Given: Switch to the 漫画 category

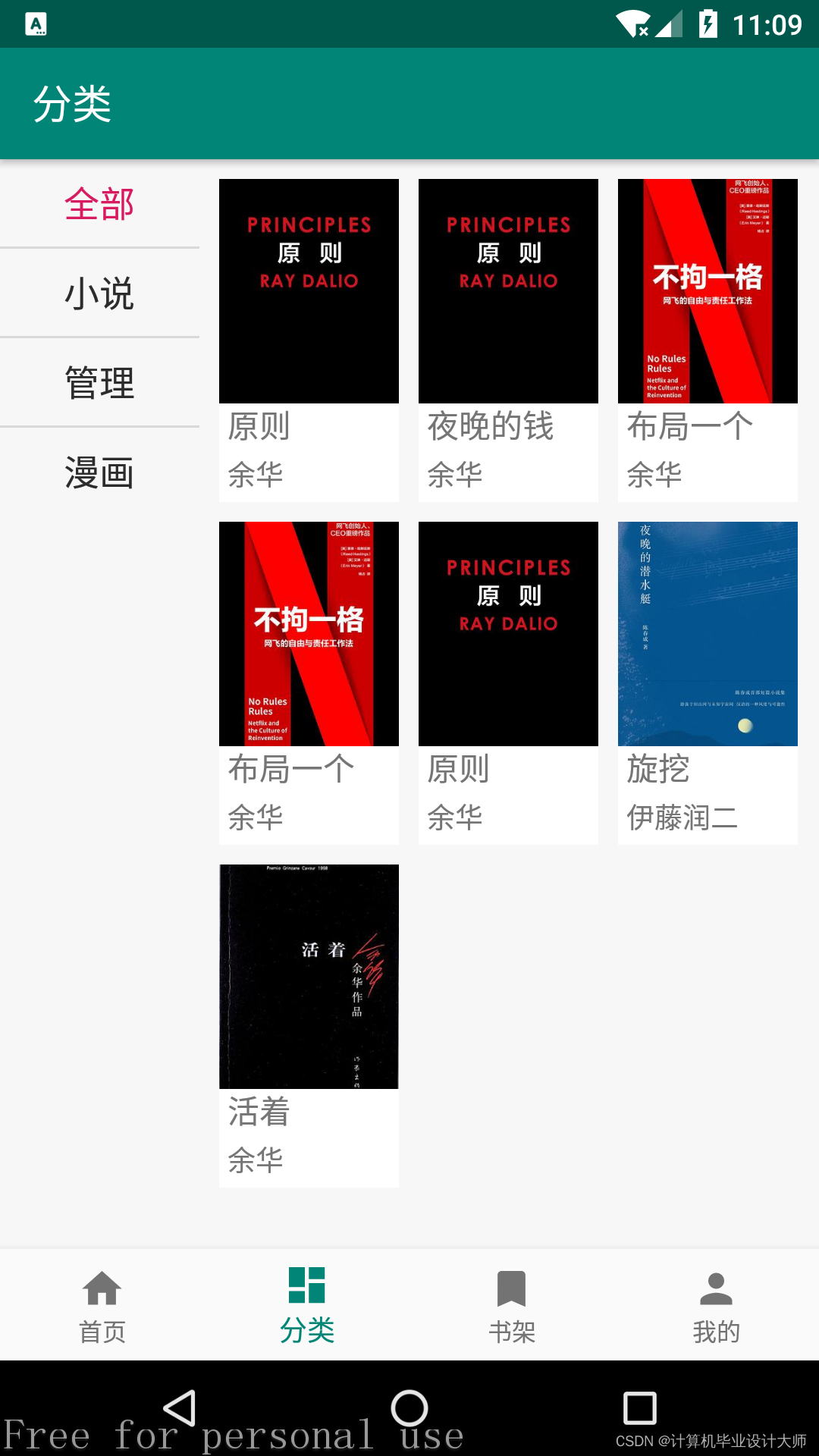Looking at the screenshot, I should pyautogui.click(x=99, y=472).
